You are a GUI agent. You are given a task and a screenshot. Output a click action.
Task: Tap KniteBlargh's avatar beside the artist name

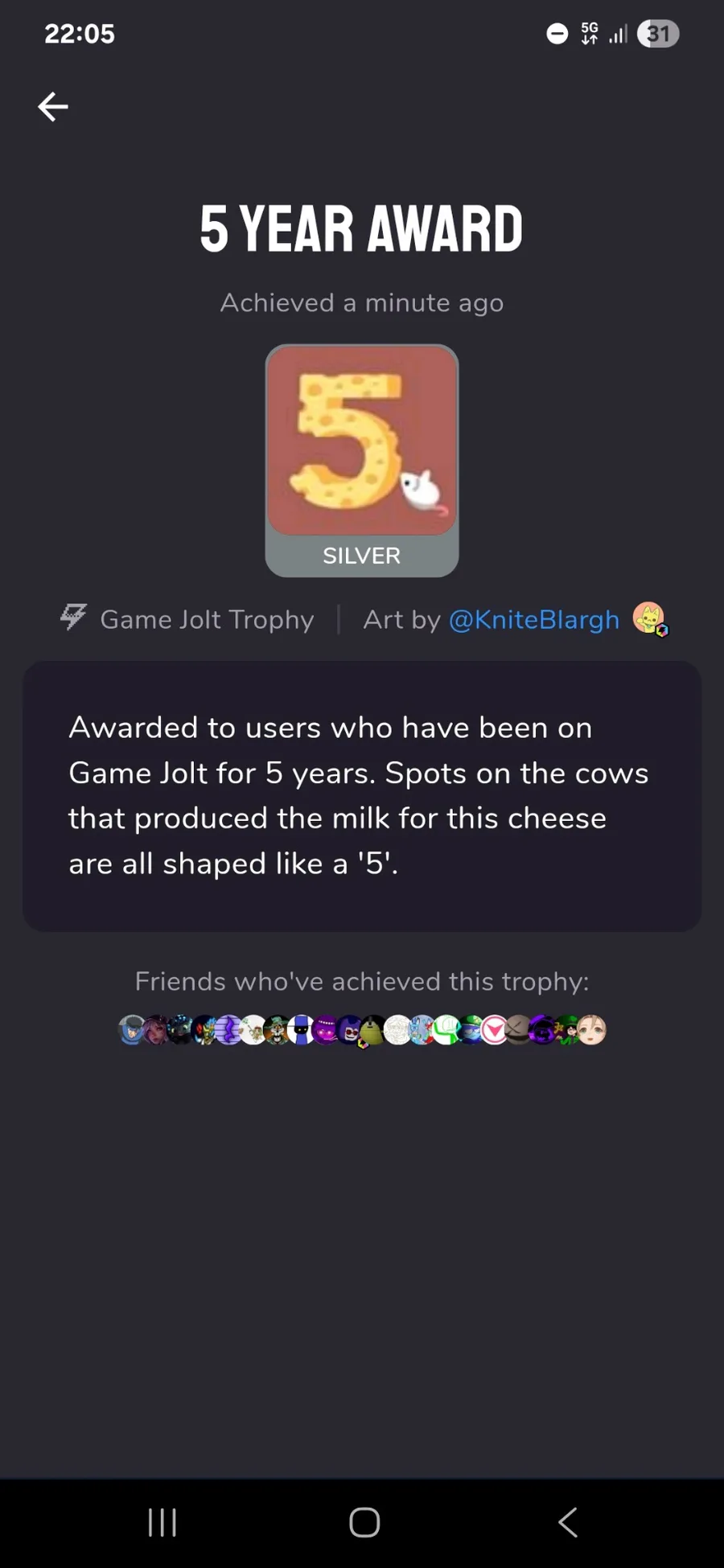[x=649, y=618]
